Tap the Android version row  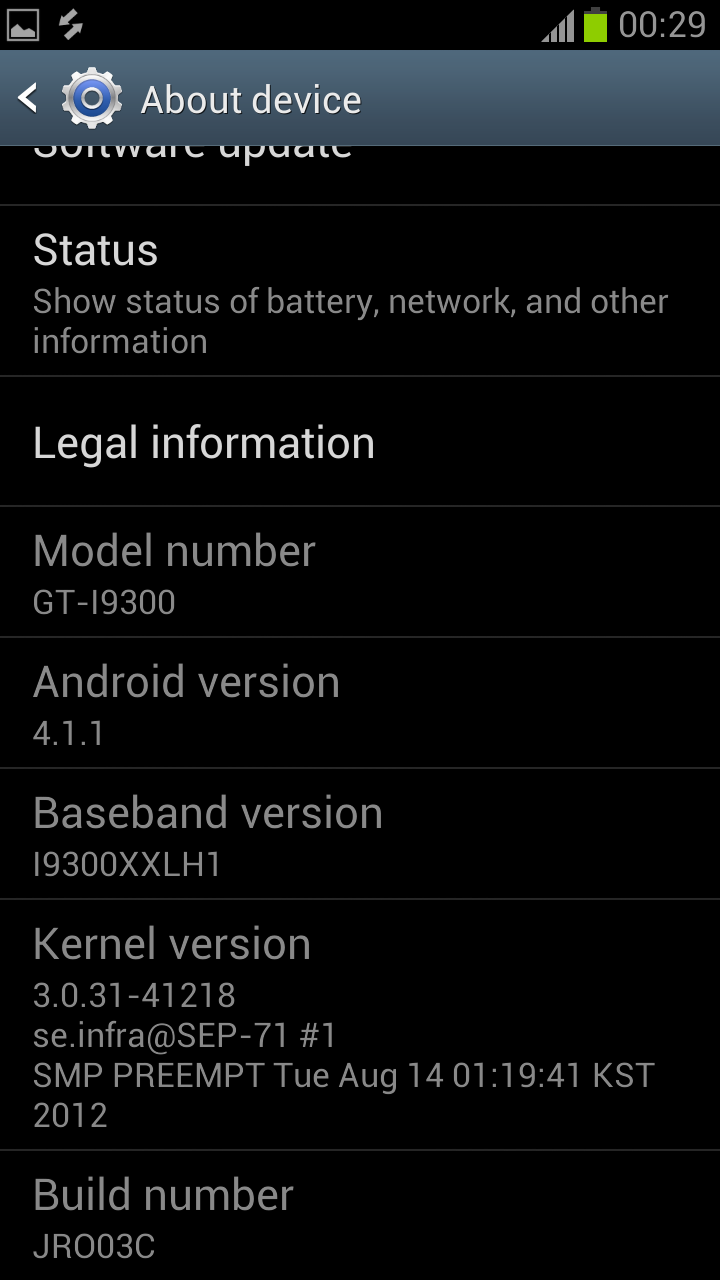click(360, 703)
